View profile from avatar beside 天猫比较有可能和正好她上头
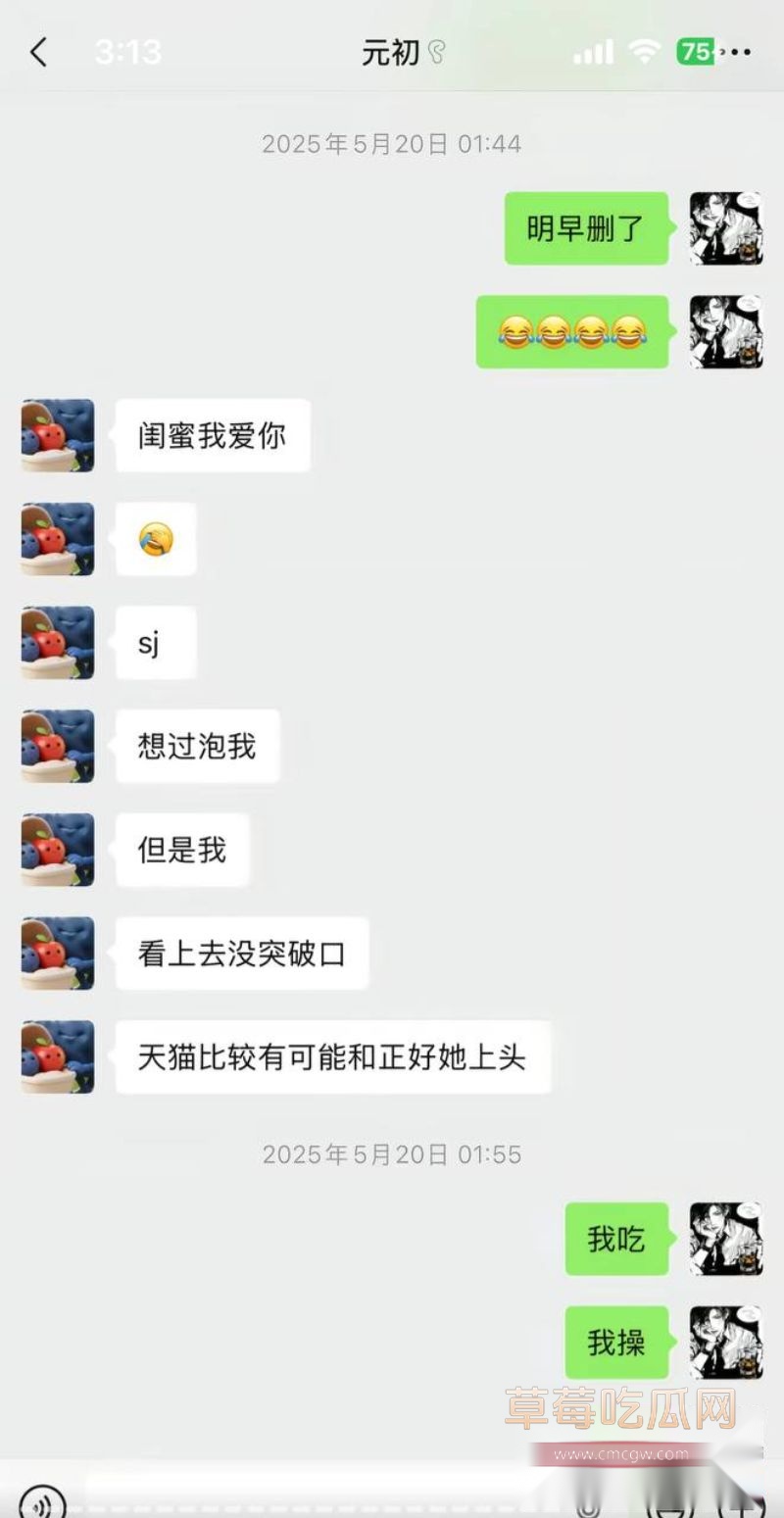The image size is (784, 1518). (58, 1057)
